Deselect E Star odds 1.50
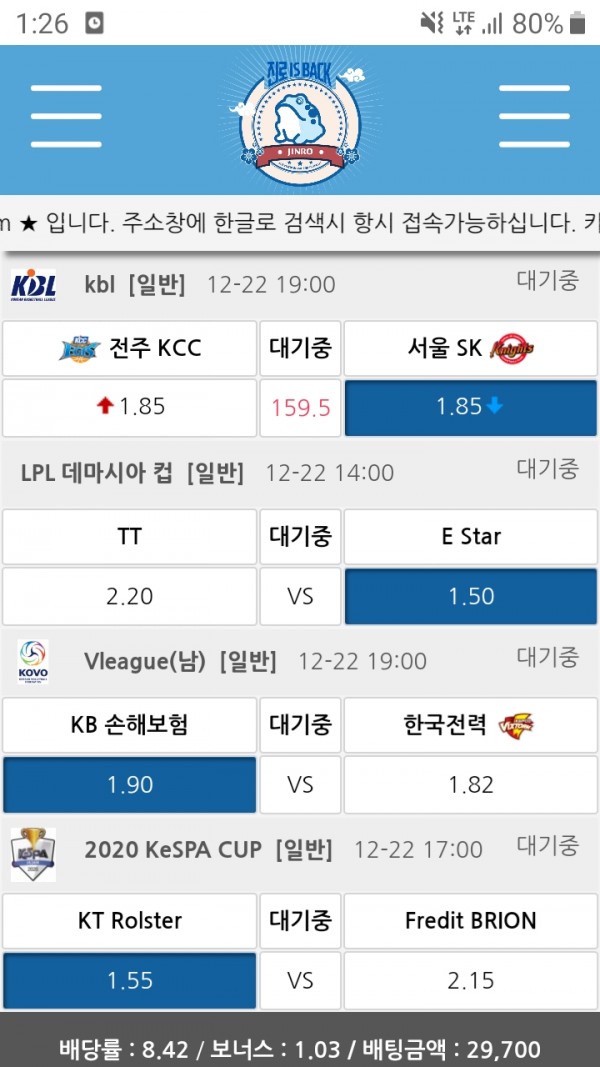The width and height of the screenshot is (600, 1067). click(x=470, y=596)
